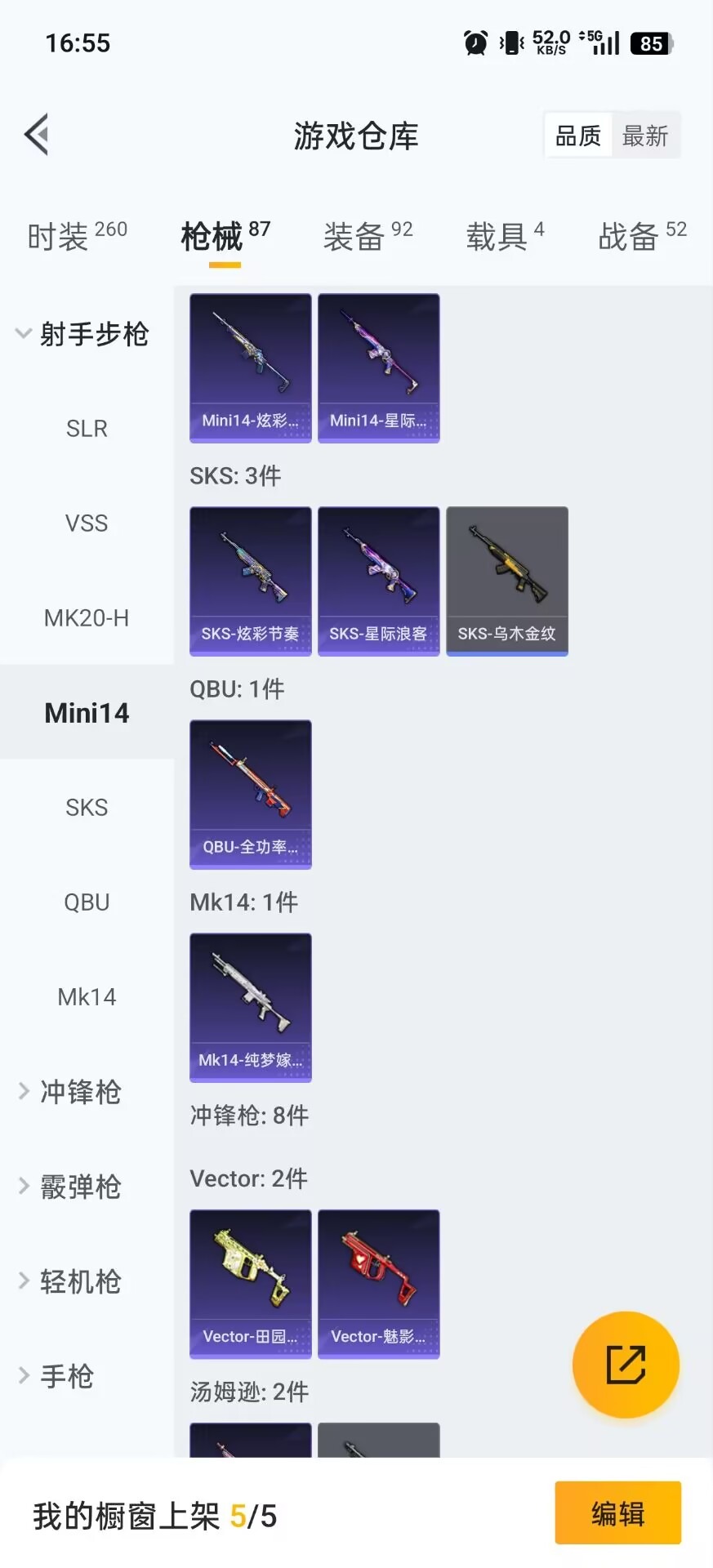
Task: Tap the back arrow at top left
Action: point(36,133)
